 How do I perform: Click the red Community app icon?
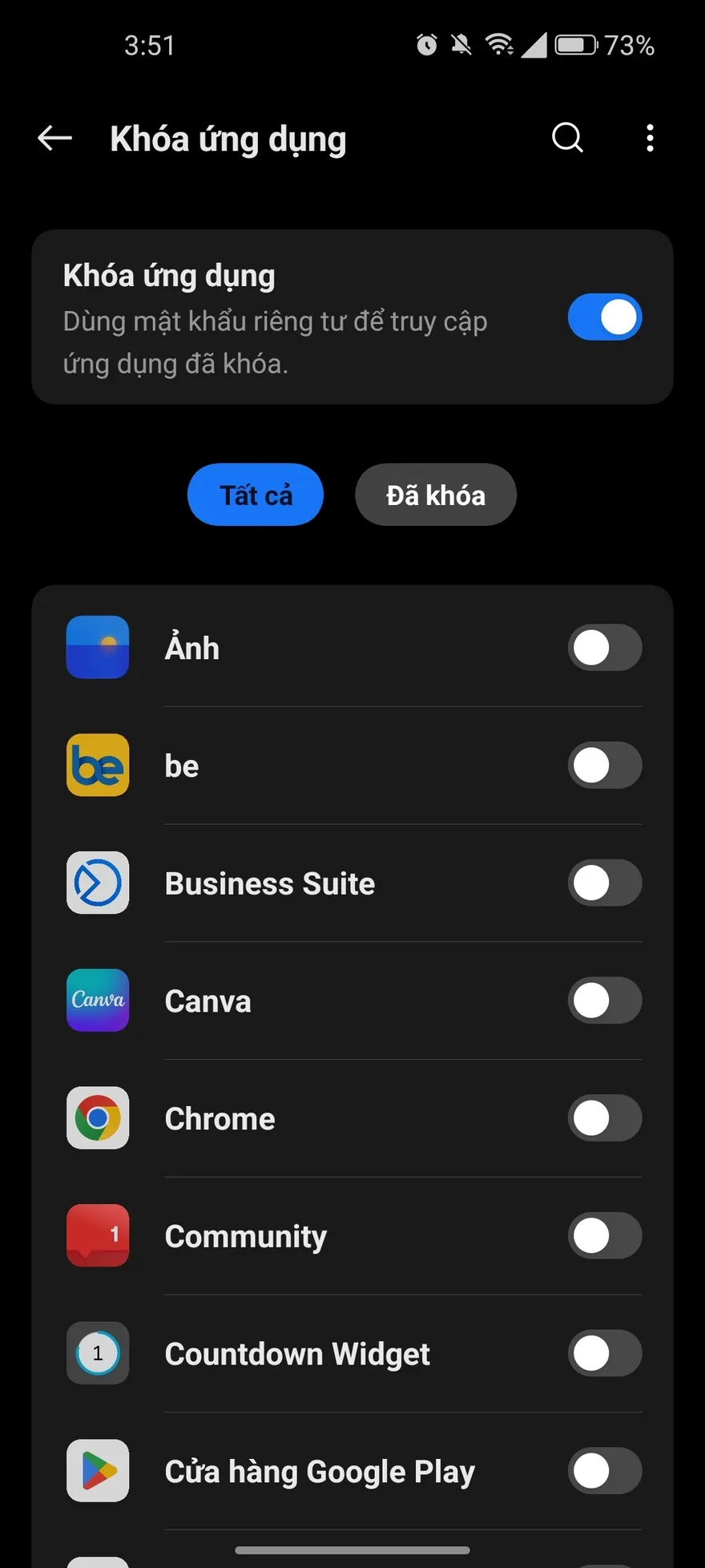click(x=97, y=1235)
